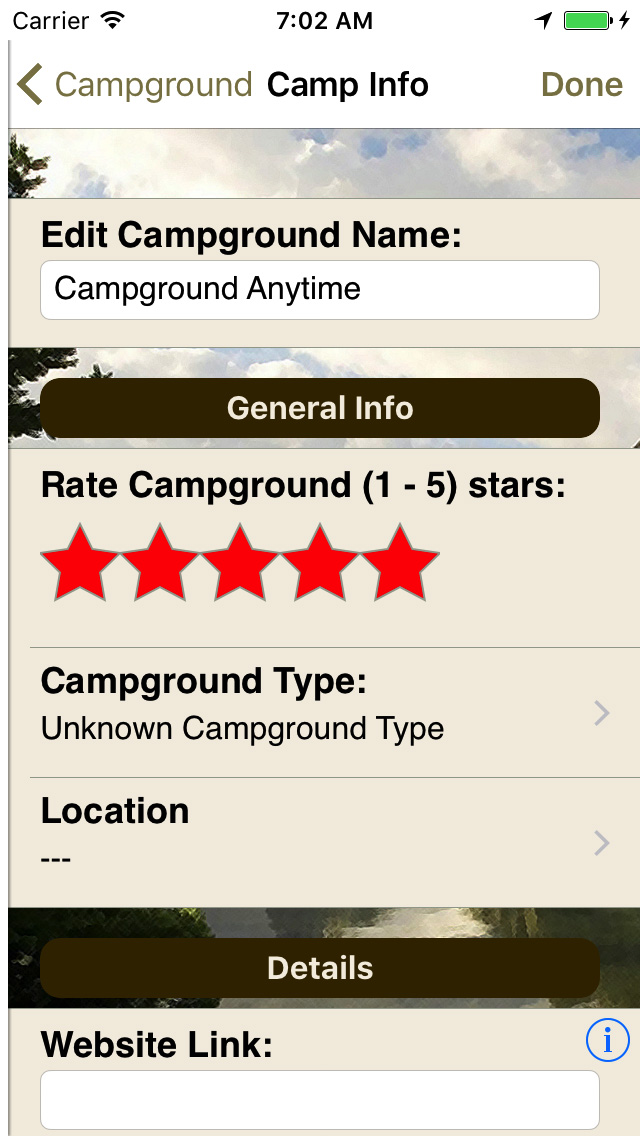The height and width of the screenshot is (1136, 640).
Task: Open the Location row
Action: coord(320,842)
